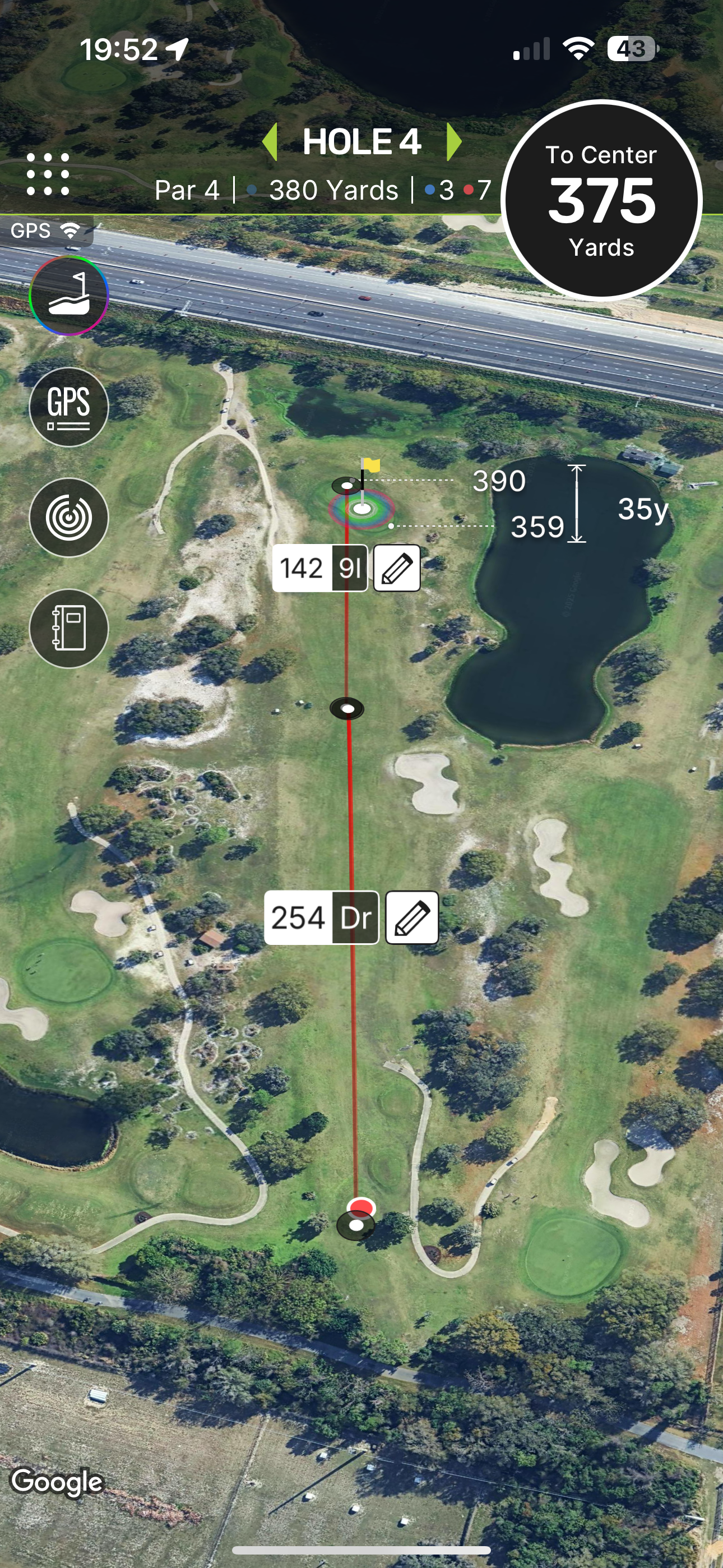The width and height of the screenshot is (723, 1568).
Task: Open the dotted grid menu
Action: (48, 175)
